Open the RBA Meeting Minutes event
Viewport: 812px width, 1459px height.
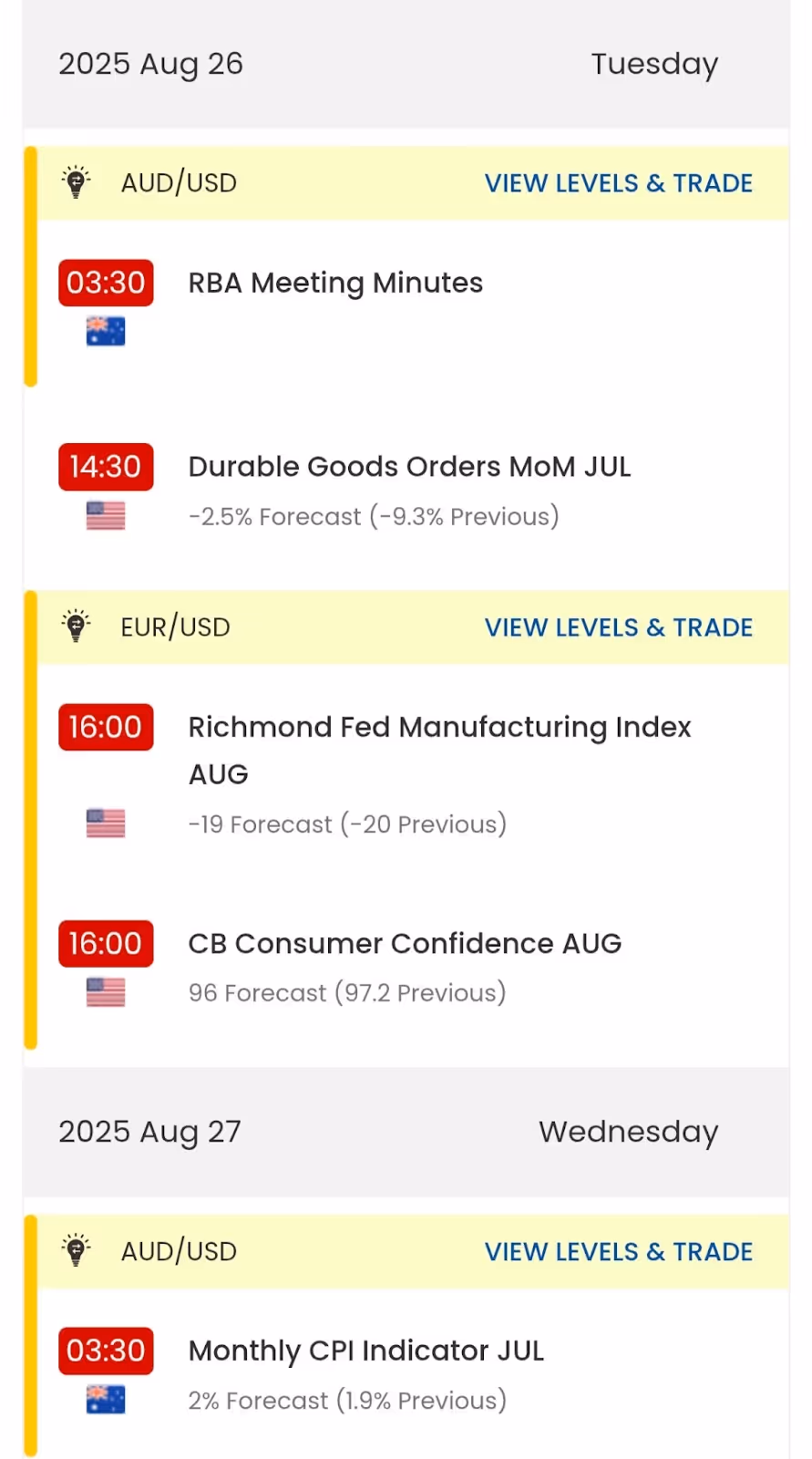pyautogui.click(x=335, y=284)
